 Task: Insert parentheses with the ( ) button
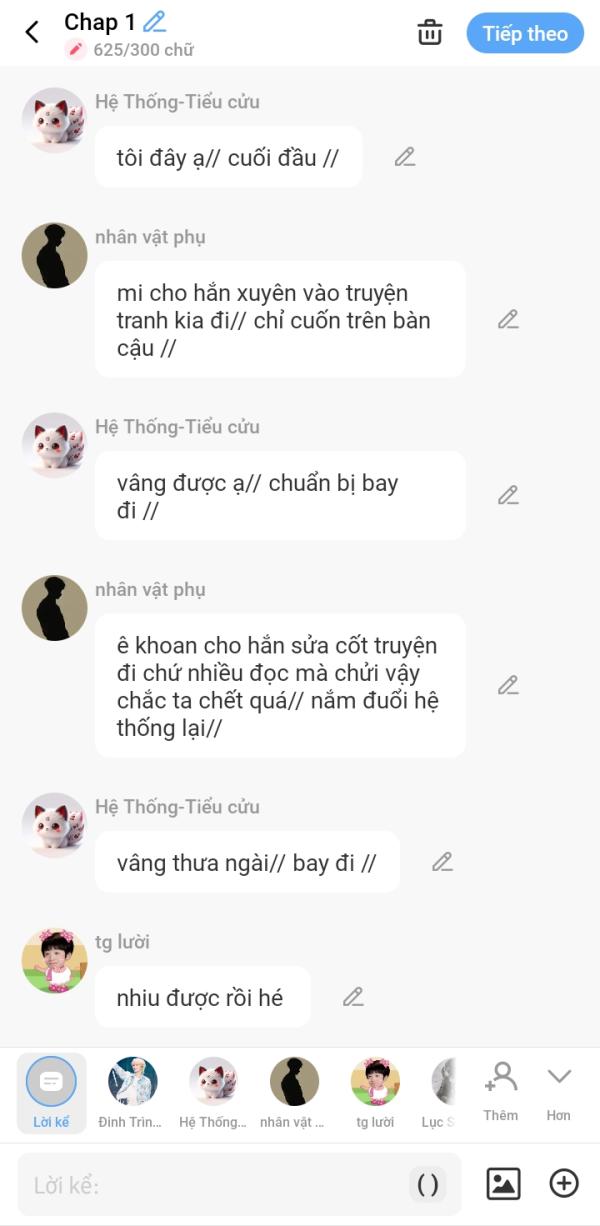point(428,1185)
